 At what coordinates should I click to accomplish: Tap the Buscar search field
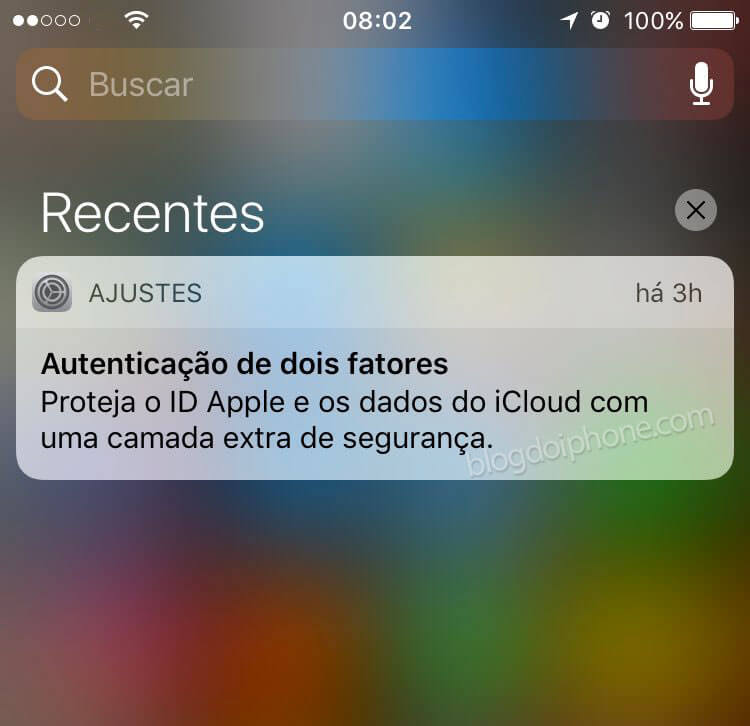point(340,84)
